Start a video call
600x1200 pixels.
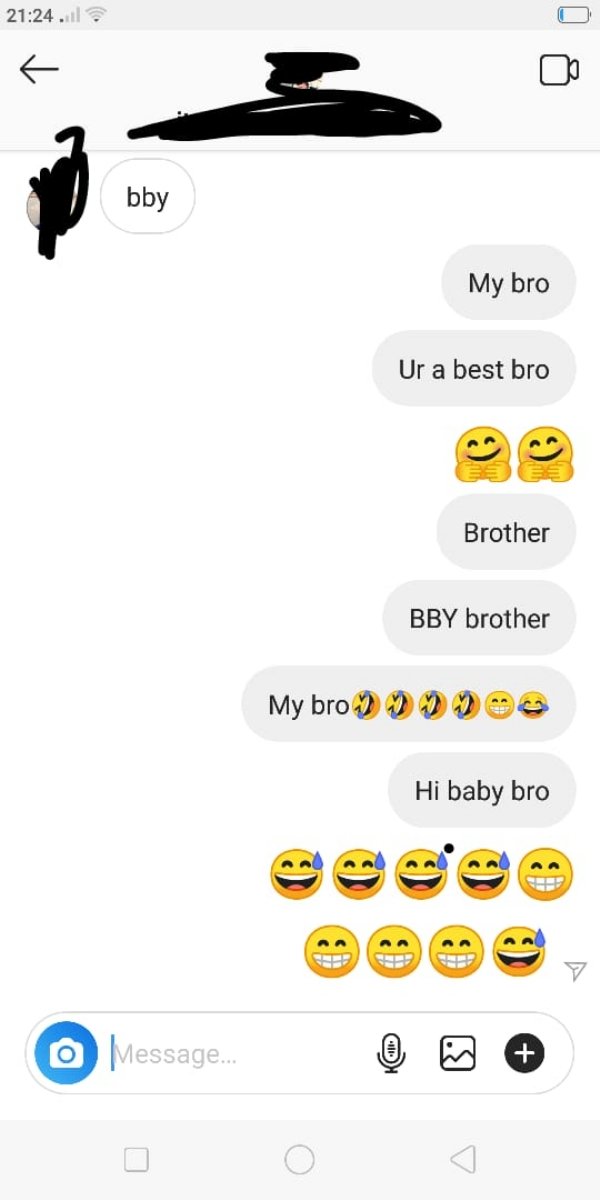(x=559, y=69)
